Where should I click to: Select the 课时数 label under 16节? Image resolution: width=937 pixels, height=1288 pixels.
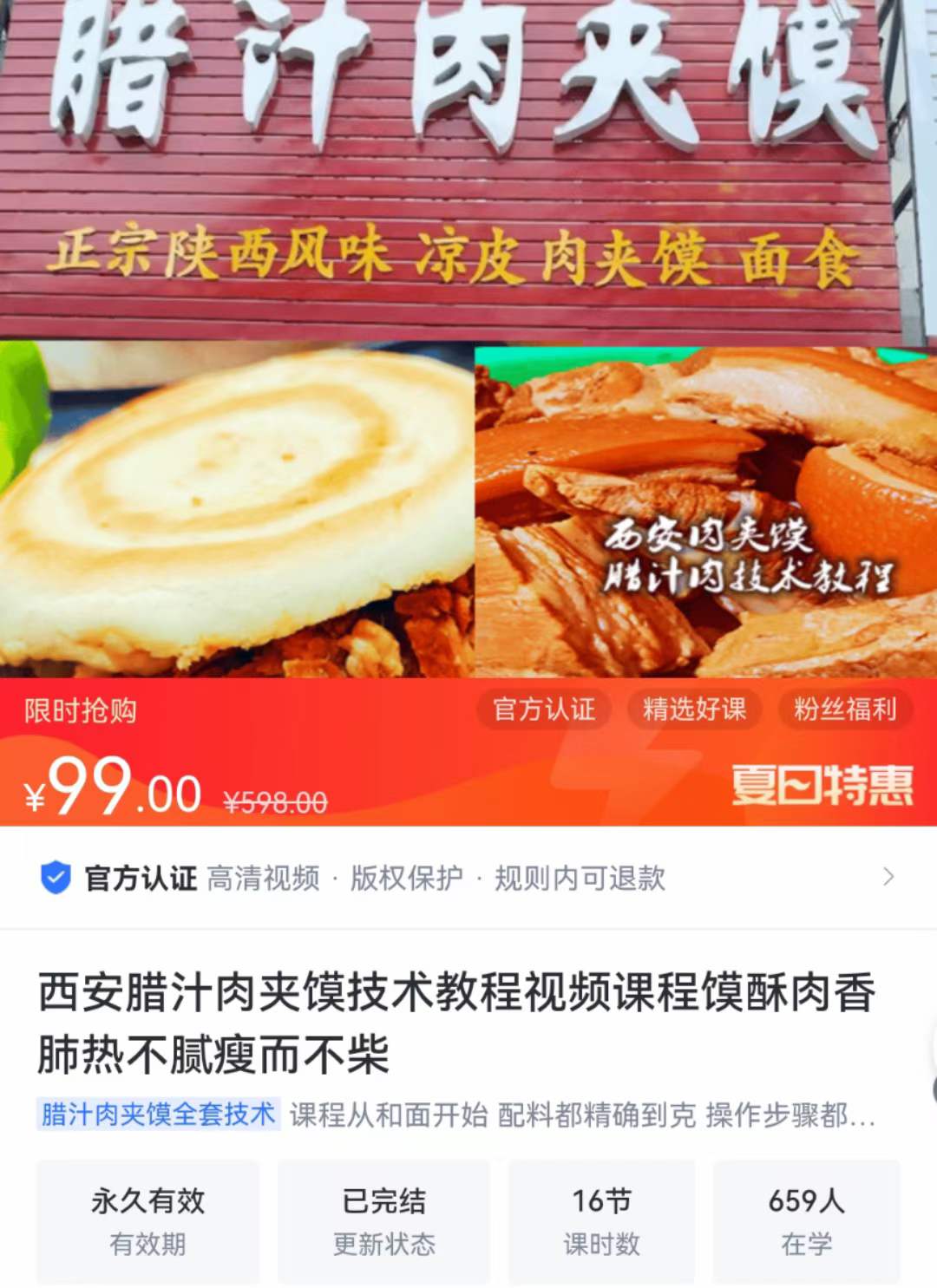(x=600, y=1244)
